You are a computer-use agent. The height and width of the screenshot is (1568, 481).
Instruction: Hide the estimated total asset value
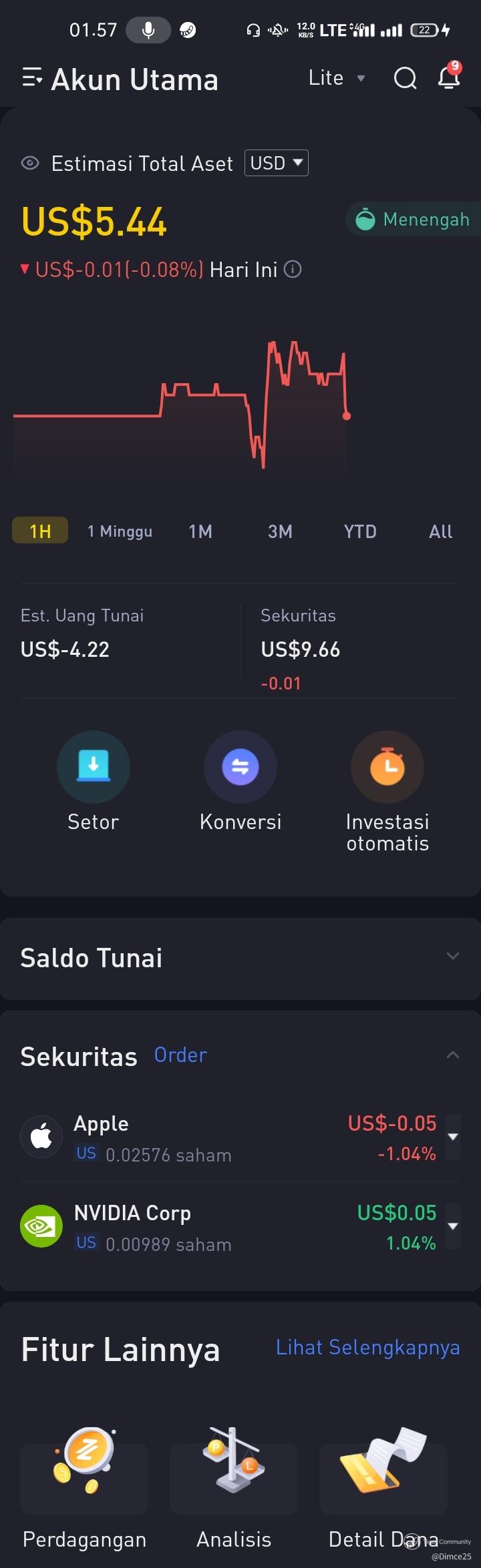[x=30, y=164]
